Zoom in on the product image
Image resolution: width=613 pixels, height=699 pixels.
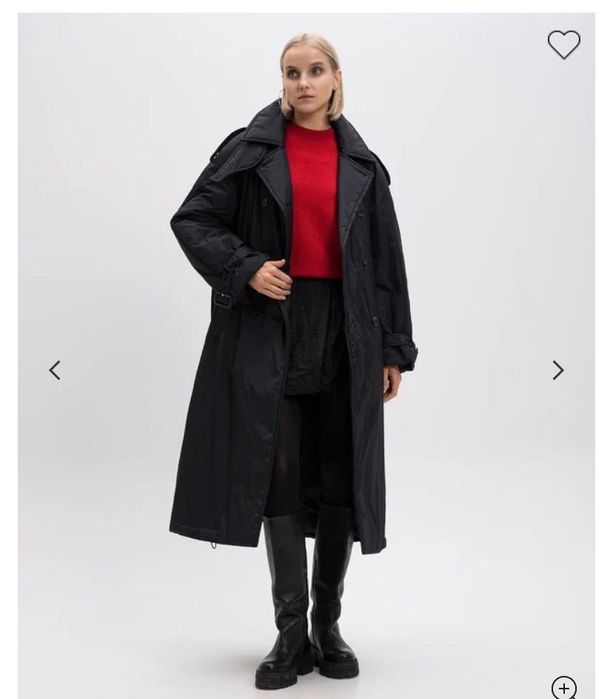pyautogui.click(x=564, y=687)
